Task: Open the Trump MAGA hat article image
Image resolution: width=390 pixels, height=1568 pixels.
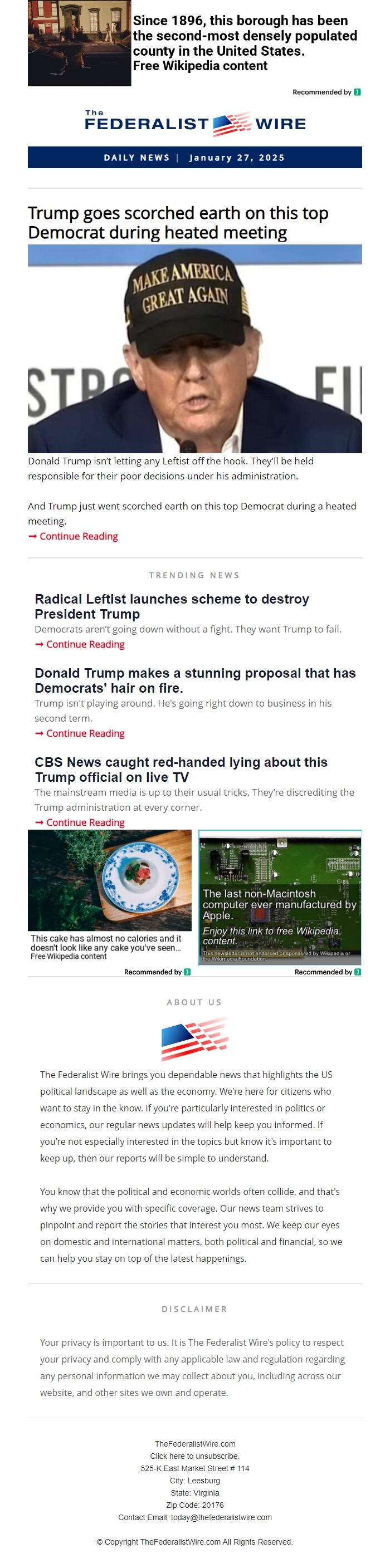Action: point(195,349)
